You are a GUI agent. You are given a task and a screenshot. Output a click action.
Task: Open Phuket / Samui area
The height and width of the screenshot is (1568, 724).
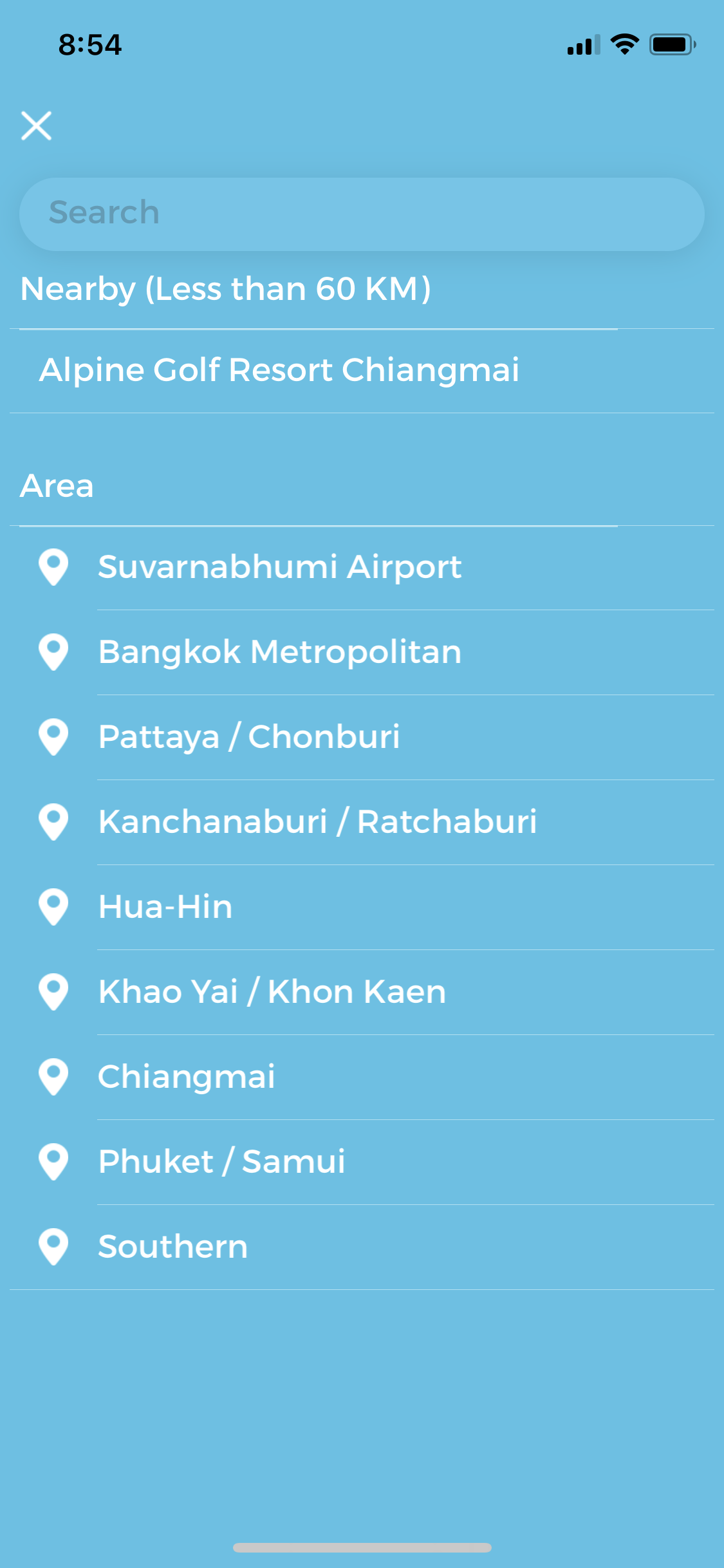click(362, 1162)
